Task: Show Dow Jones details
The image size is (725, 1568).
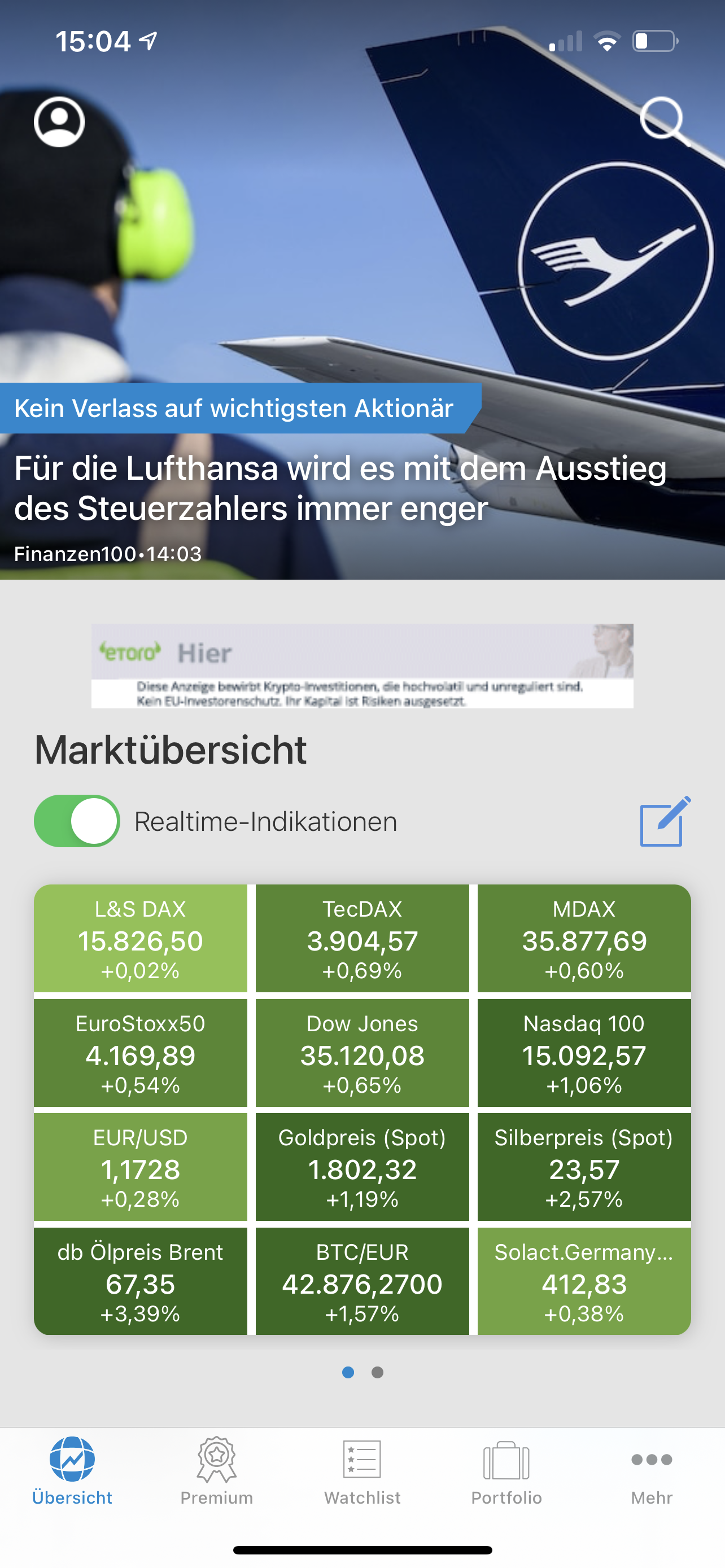Action: [x=362, y=1053]
